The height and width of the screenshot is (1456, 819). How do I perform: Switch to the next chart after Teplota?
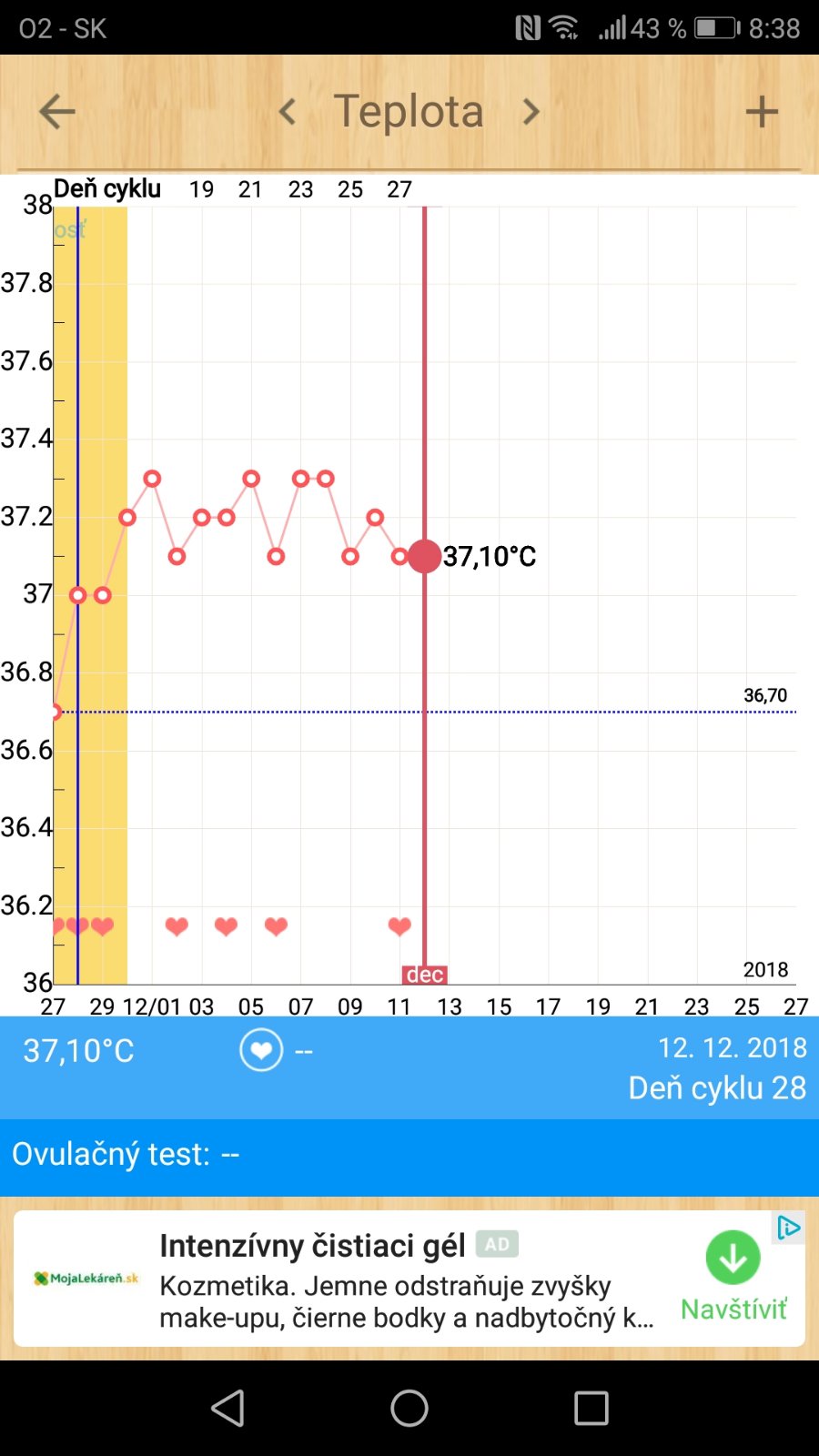(531, 112)
